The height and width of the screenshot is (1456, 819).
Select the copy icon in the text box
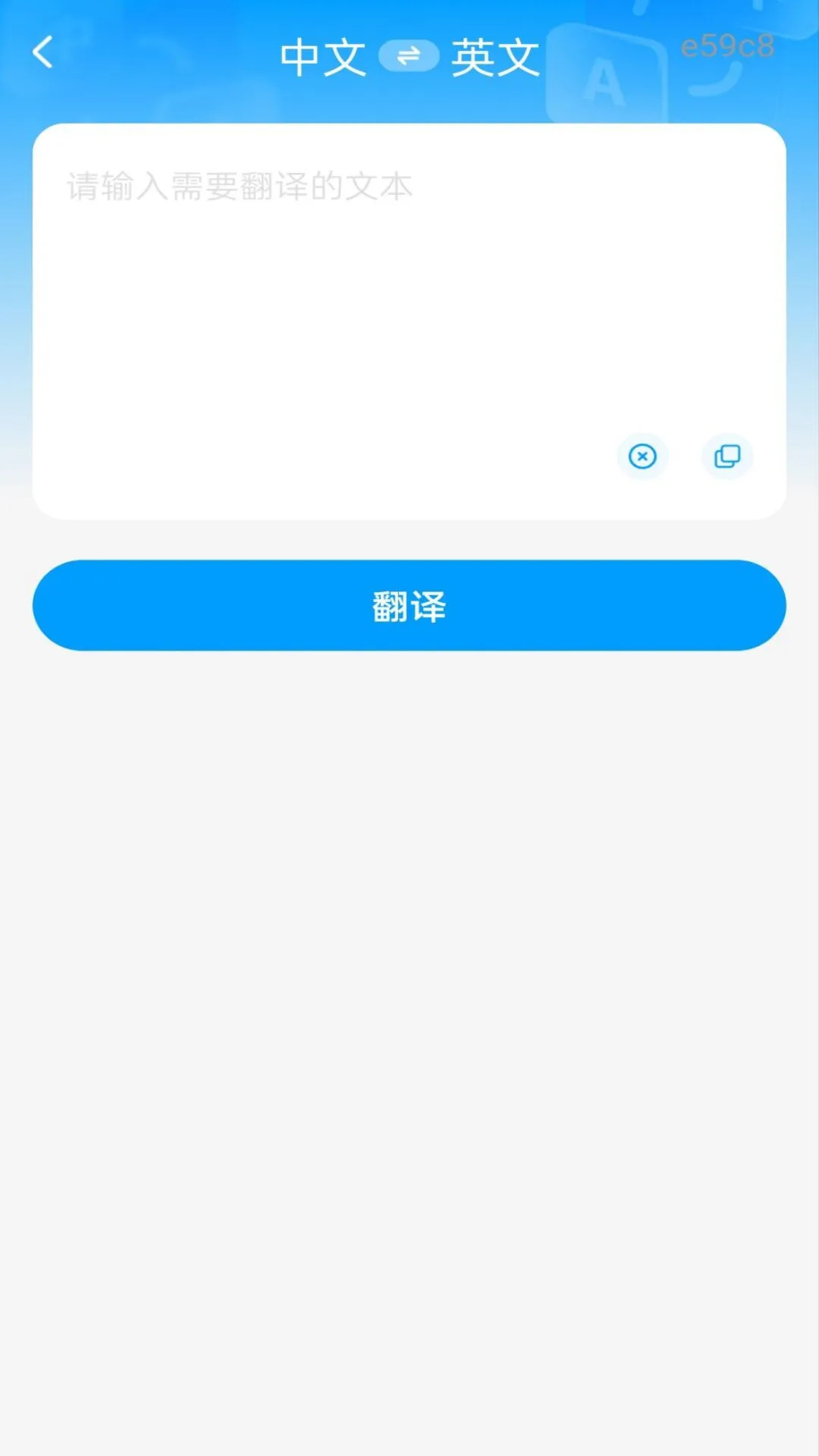[x=726, y=456]
